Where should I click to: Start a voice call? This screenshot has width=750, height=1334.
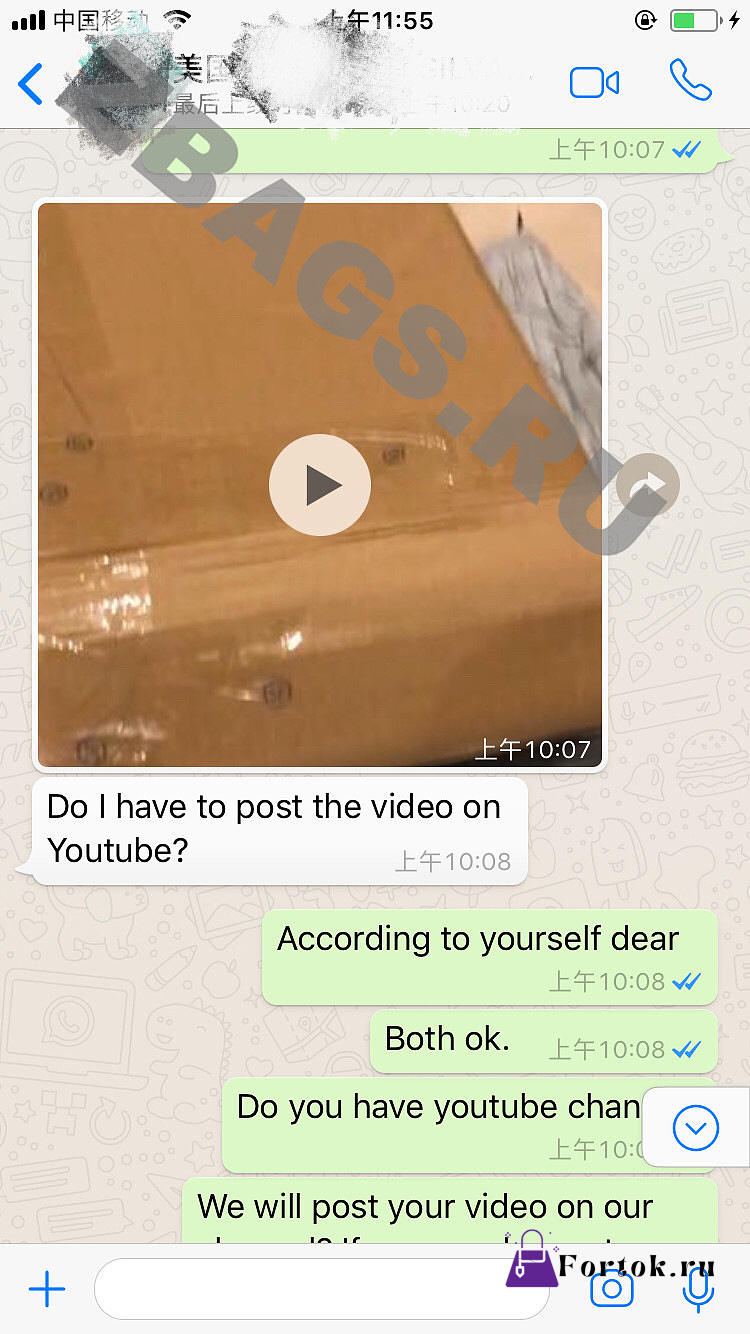[x=691, y=81]
